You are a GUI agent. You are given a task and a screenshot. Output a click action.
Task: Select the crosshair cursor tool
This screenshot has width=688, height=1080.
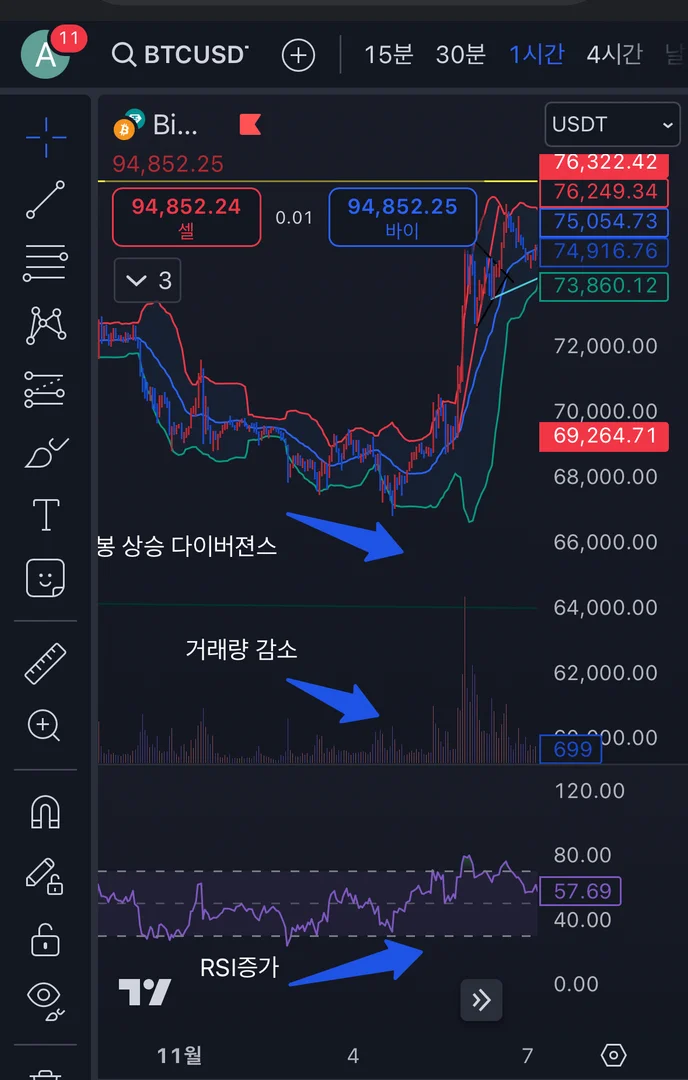[46, 137]
